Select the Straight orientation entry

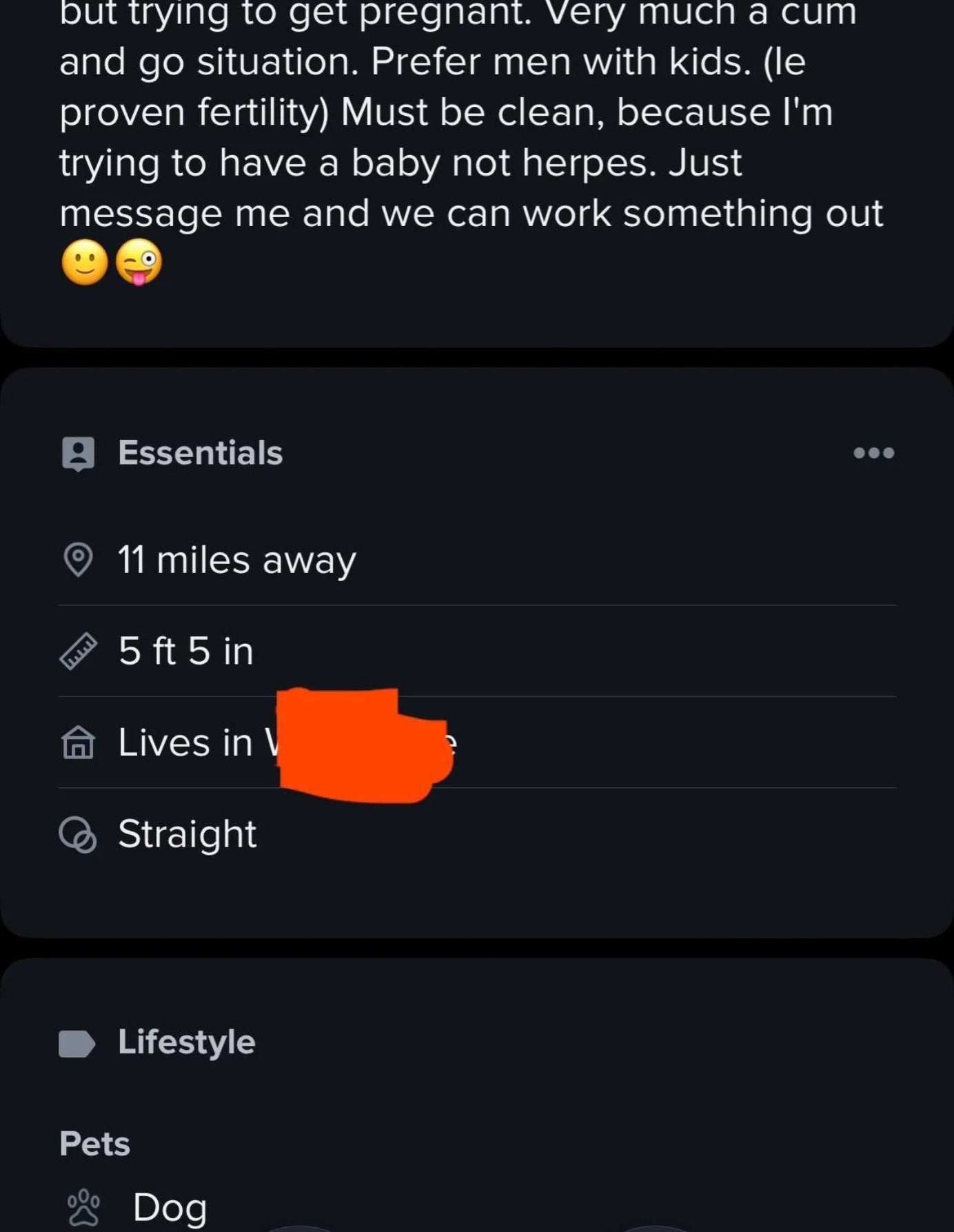click(187, 834)
